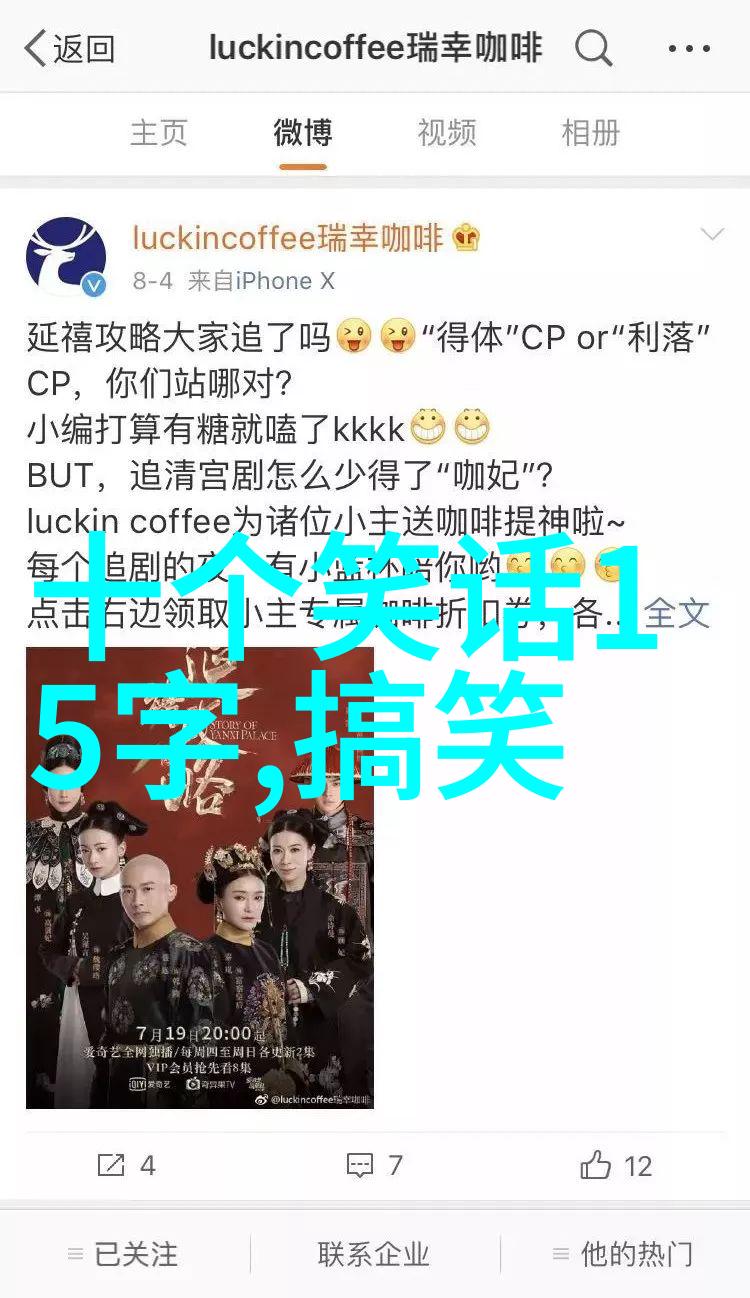Screen dimensions: 750x1298
Task: Select the 微博 tab
Action: (x=302, y=133)
